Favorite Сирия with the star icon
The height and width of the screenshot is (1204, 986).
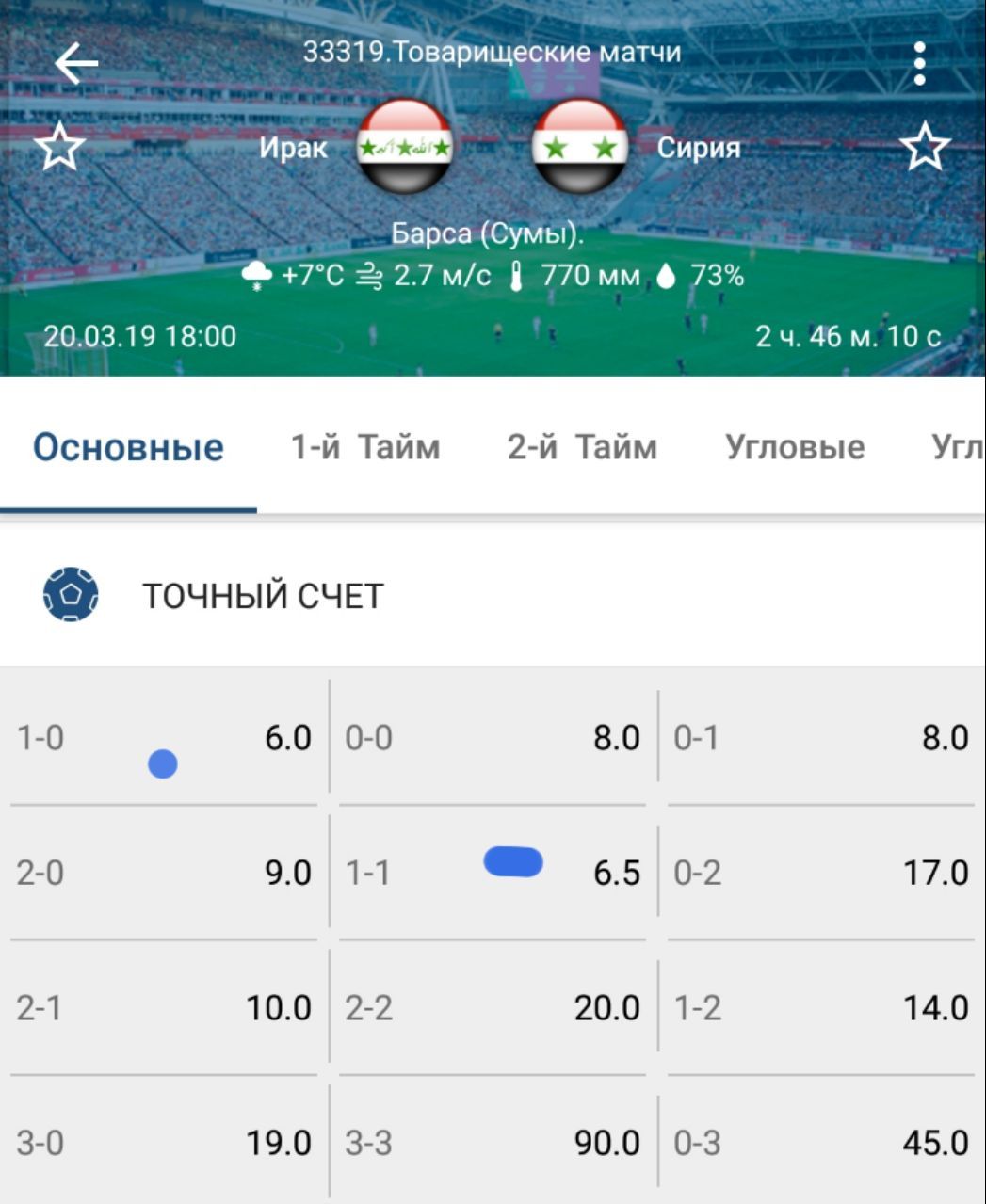point(925,148)
